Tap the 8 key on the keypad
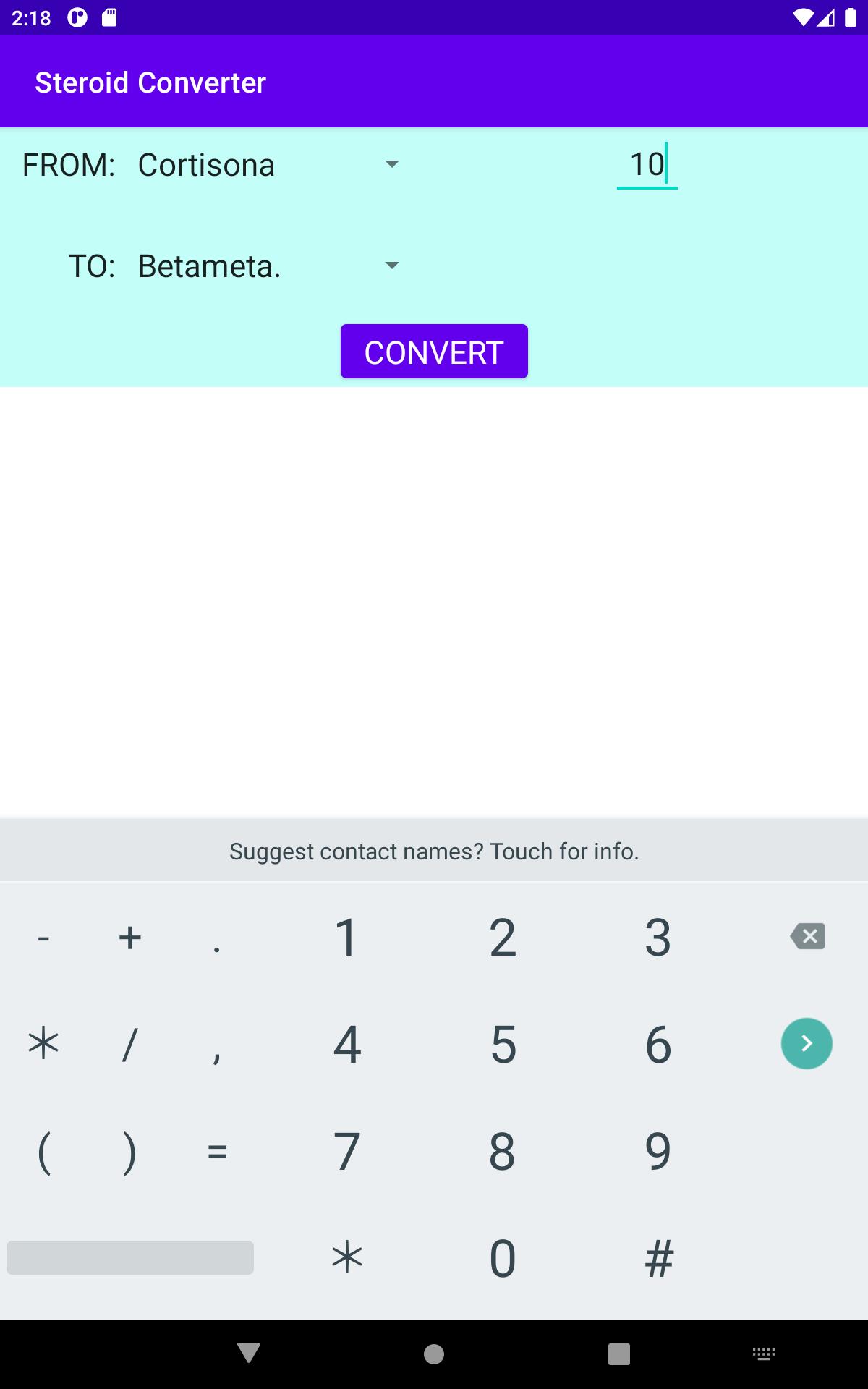Viewport: 868px width, 1389px height. (x=503, y=1151)
